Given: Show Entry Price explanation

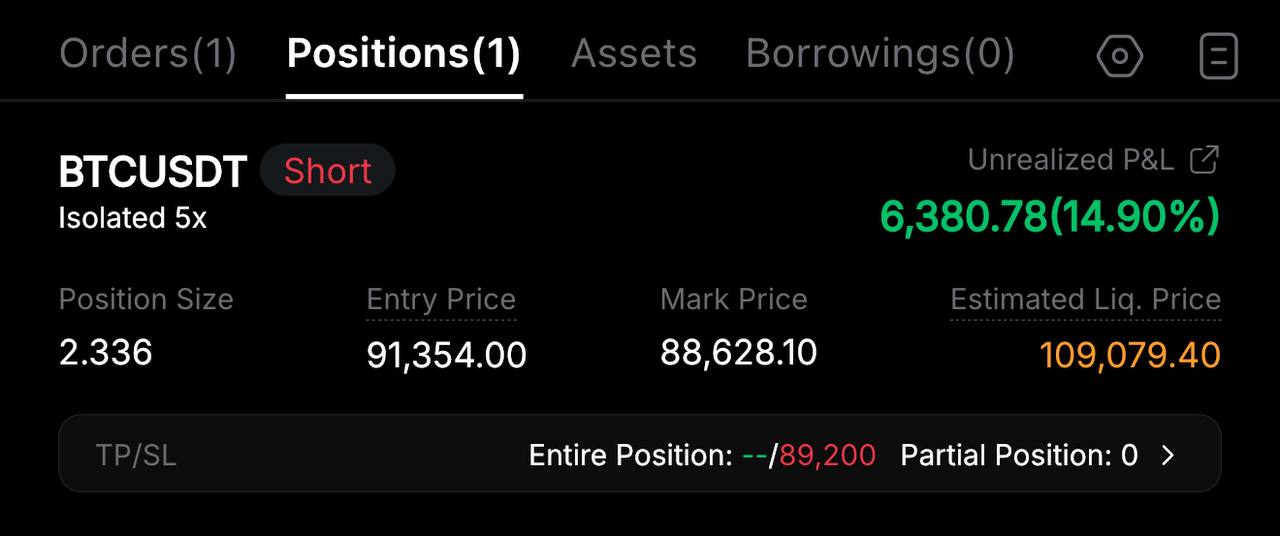Looking at the screenshot, I should (x=441, y=300).
